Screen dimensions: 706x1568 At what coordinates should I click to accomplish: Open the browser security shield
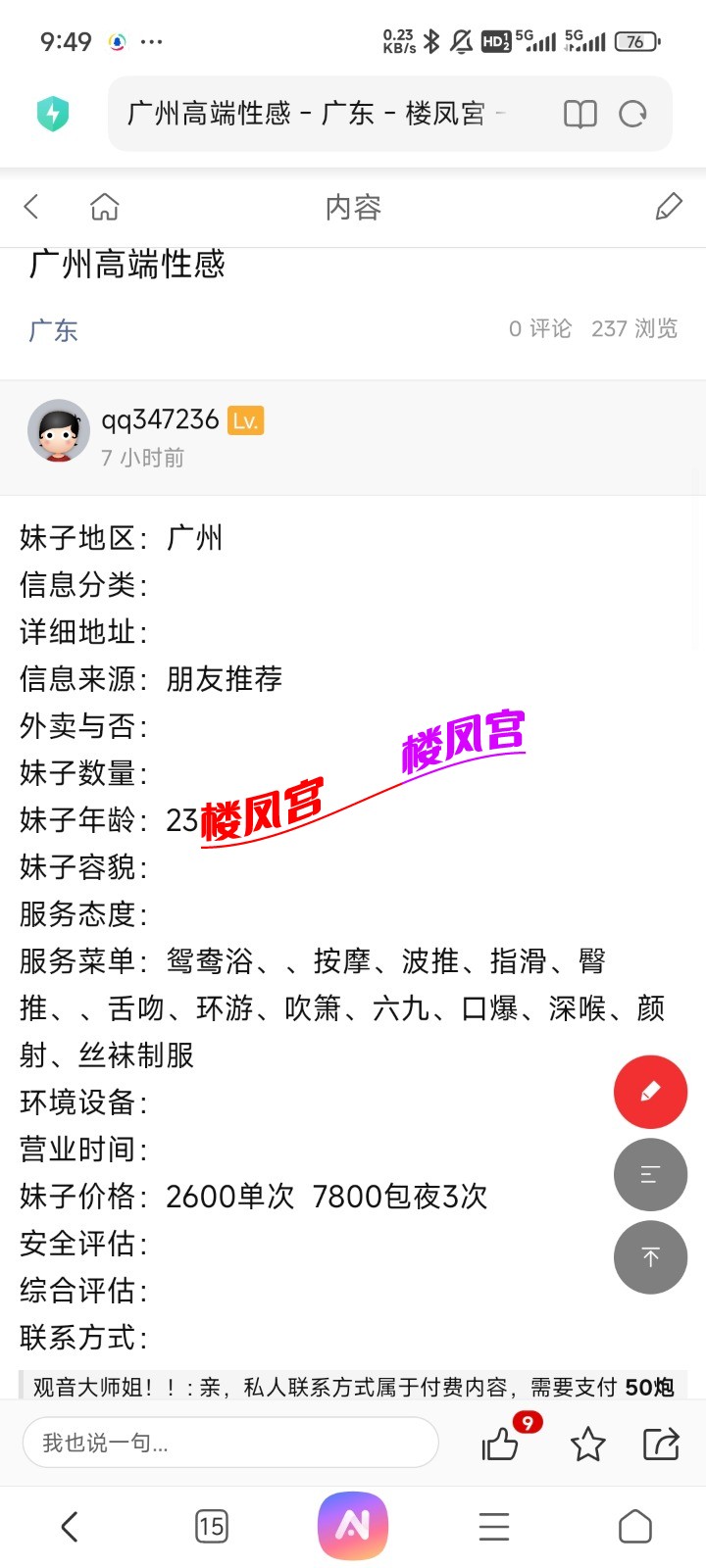point(53,114)
